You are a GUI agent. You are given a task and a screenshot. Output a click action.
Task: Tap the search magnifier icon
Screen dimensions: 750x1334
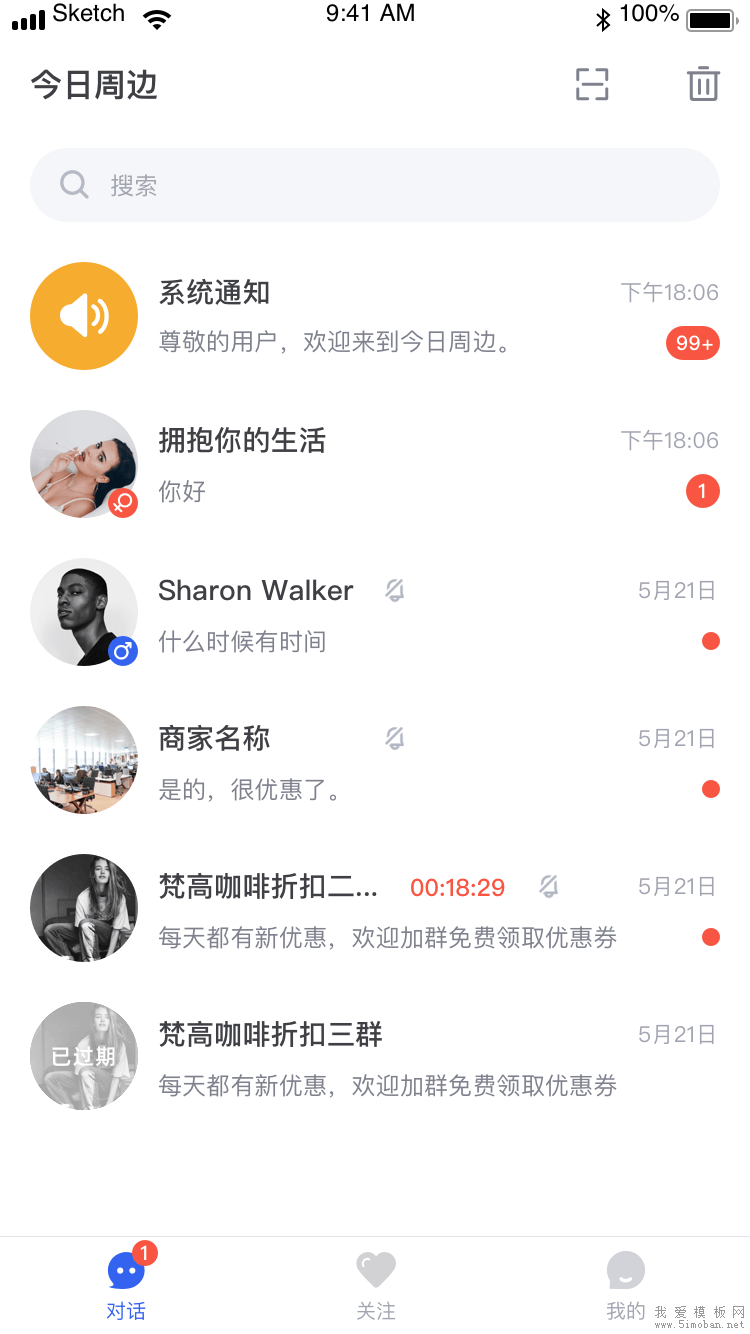click(74, 185)
